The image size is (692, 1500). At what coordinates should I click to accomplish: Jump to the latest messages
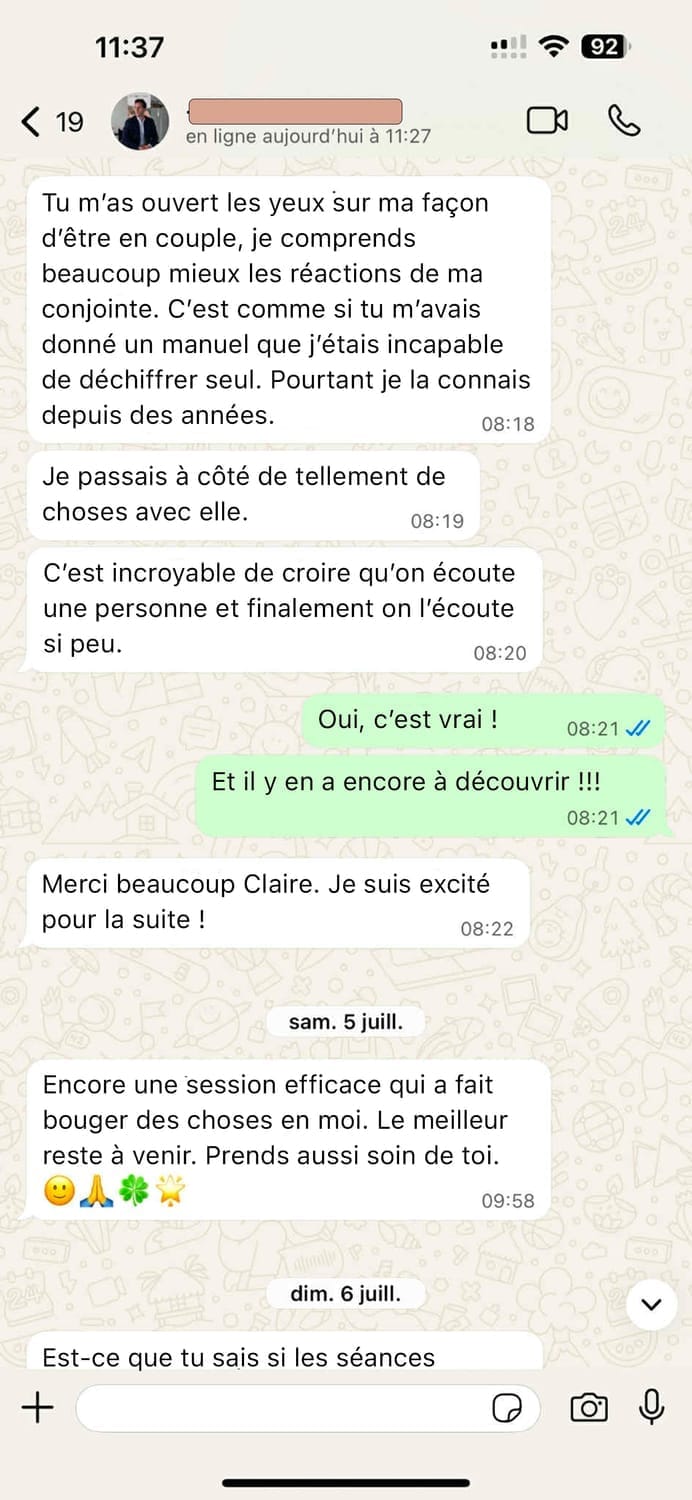(652, 1304)
